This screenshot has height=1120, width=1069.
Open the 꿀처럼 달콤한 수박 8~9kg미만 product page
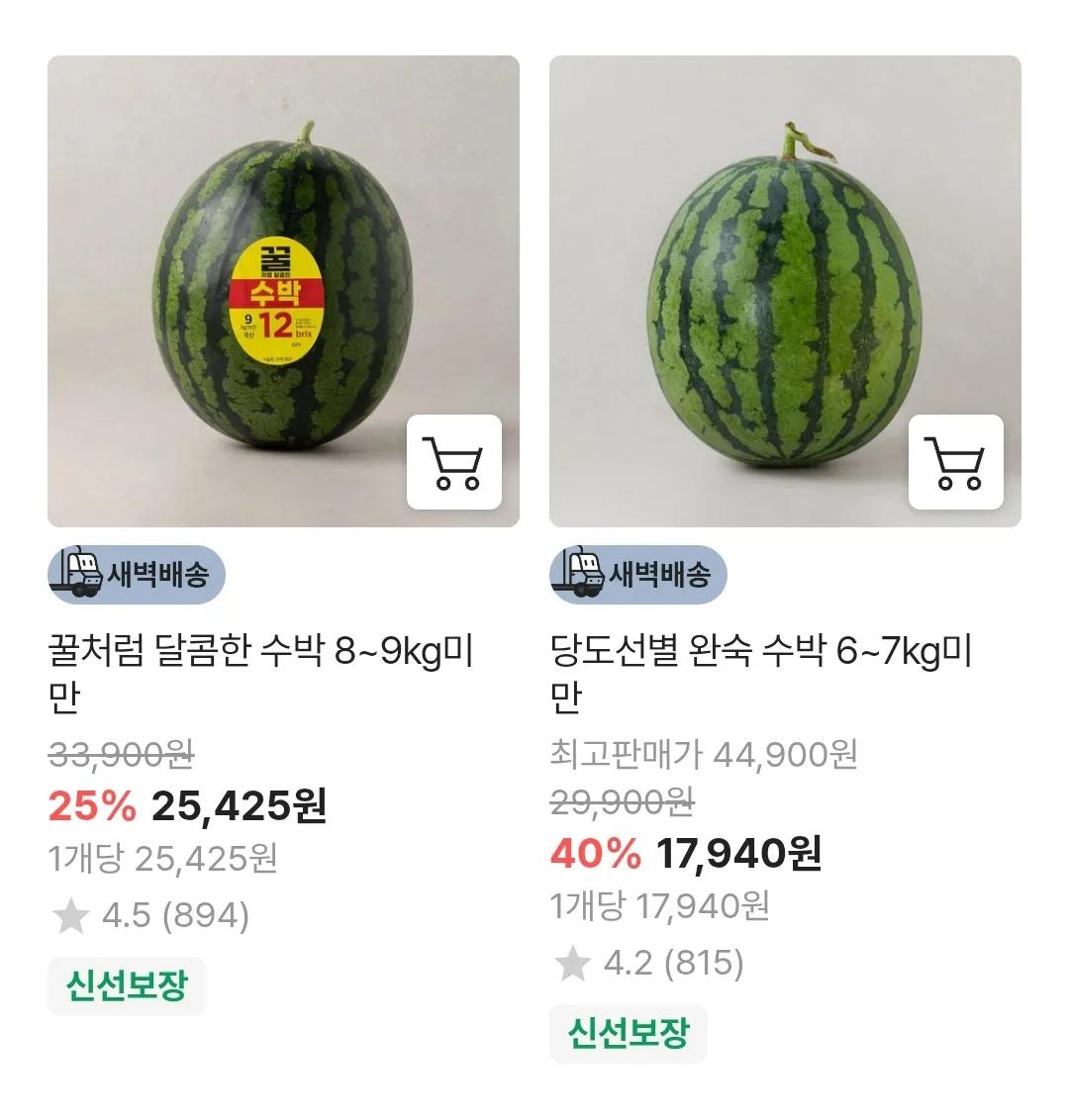point(262,668)
